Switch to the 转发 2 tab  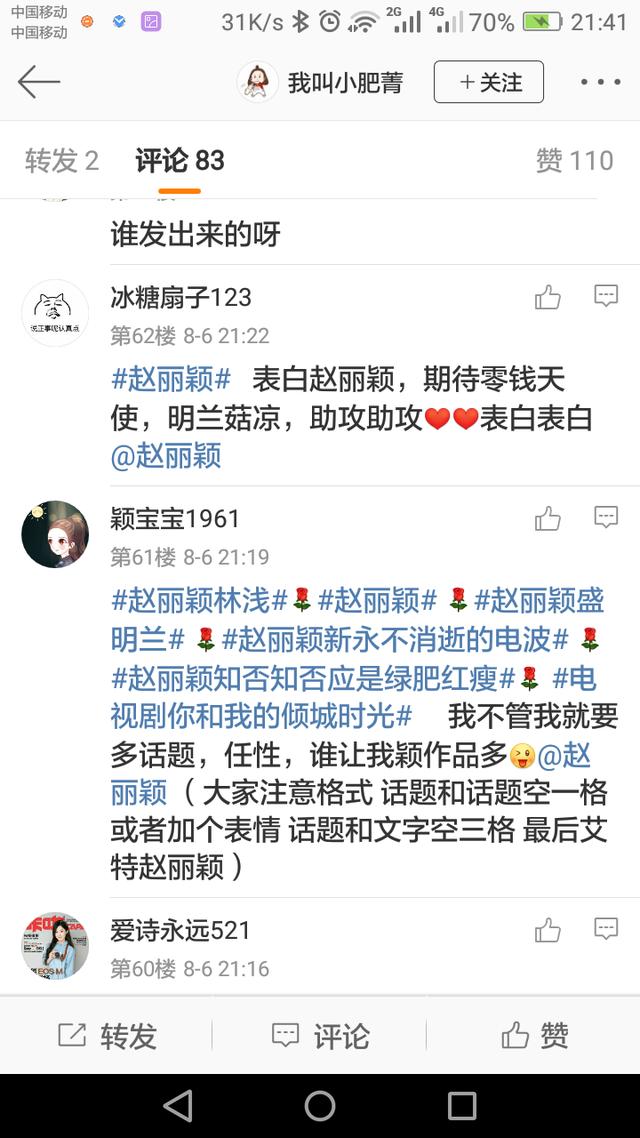[62, 160]
